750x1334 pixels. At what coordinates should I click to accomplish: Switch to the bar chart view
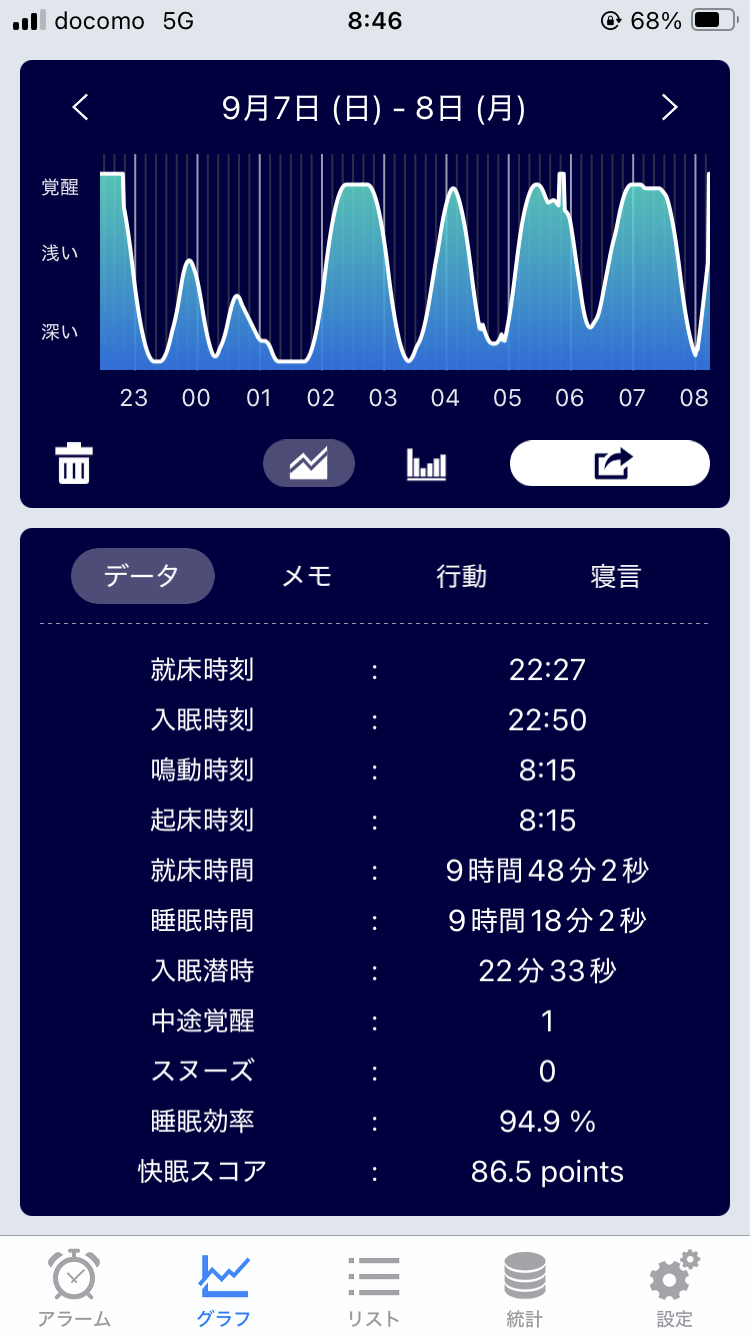(x=426, y=464)
